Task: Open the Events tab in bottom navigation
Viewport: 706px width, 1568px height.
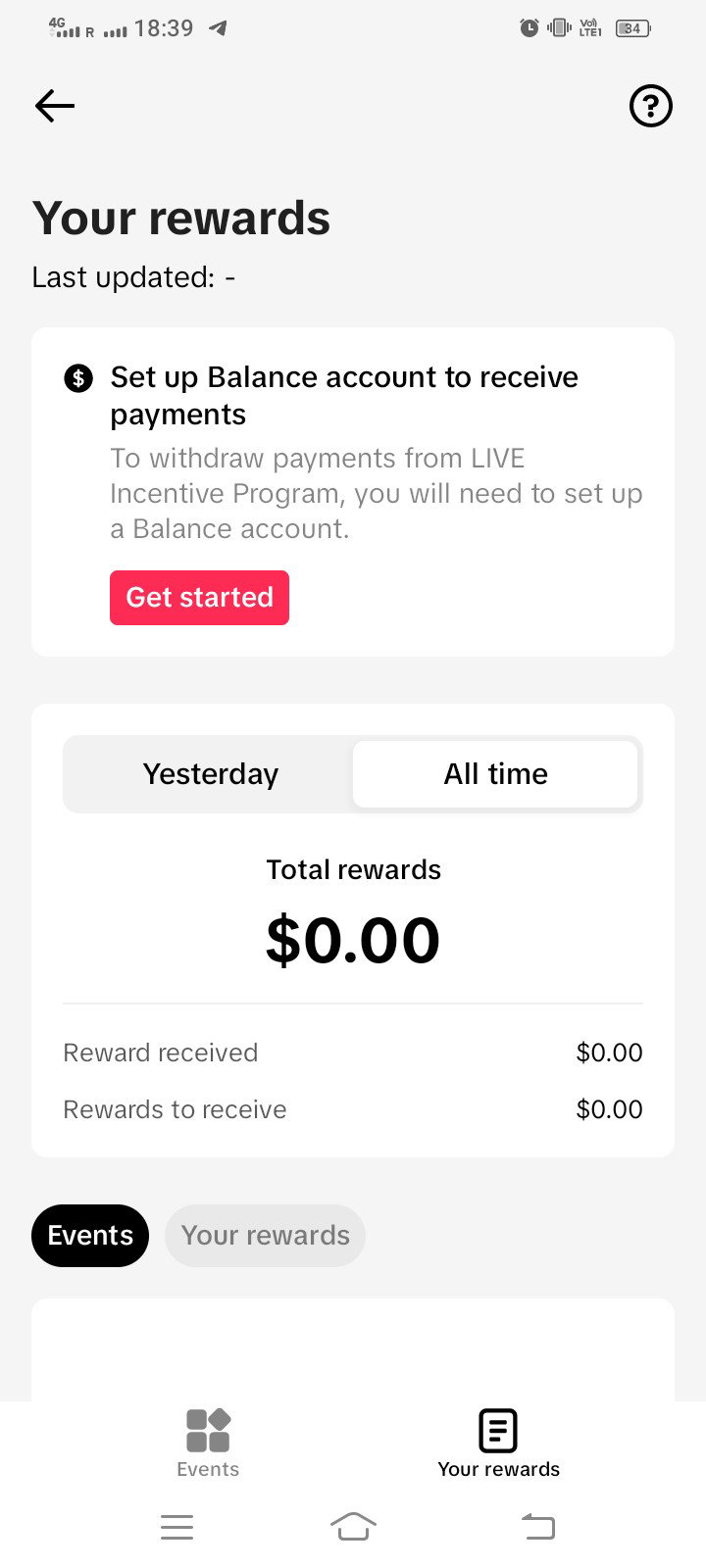Action: point(208,1444)
